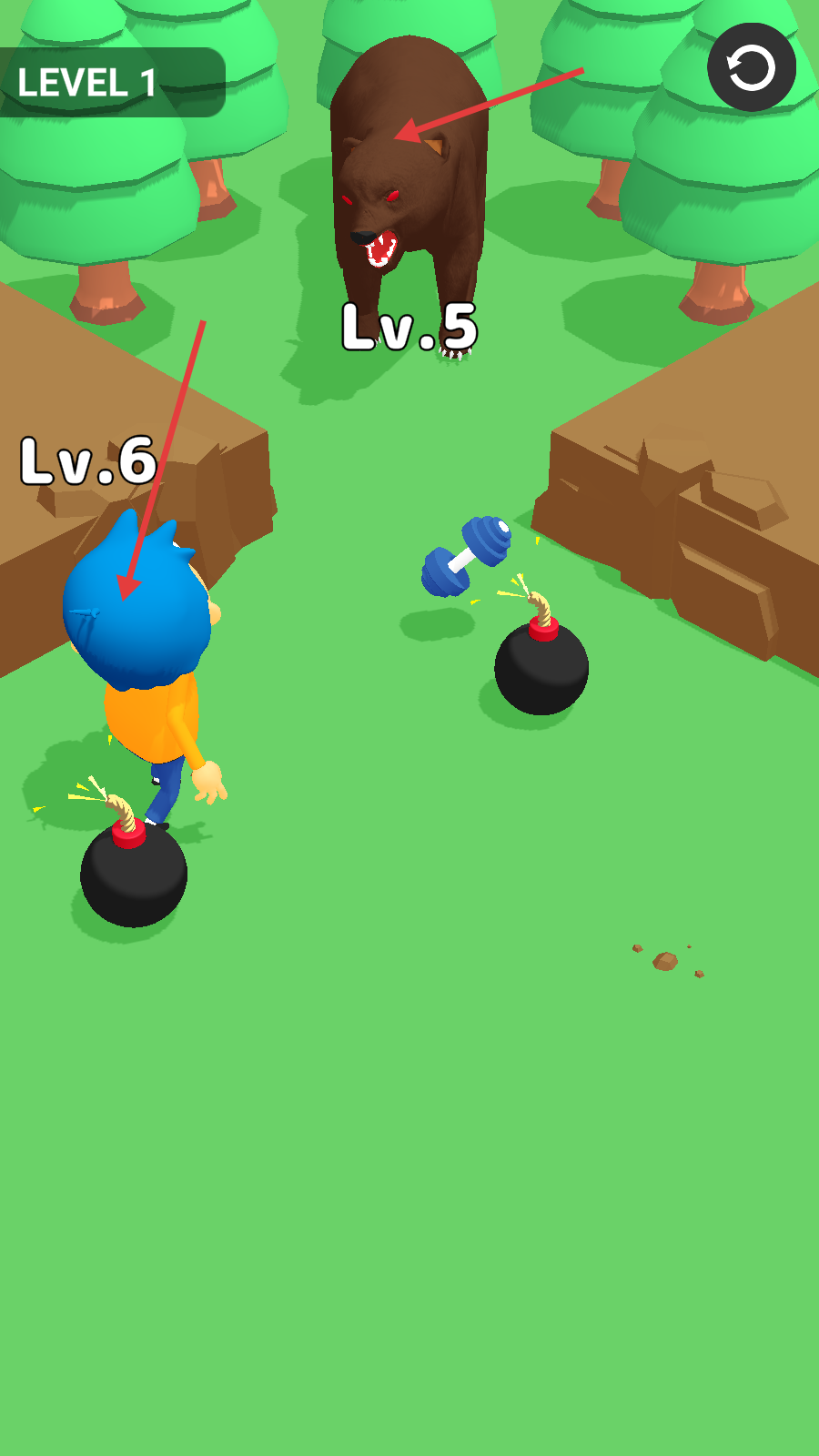The height and width of the screenshot is (1456, 819).
Task: Restart the level with the circular arrow
Action: 752,67
